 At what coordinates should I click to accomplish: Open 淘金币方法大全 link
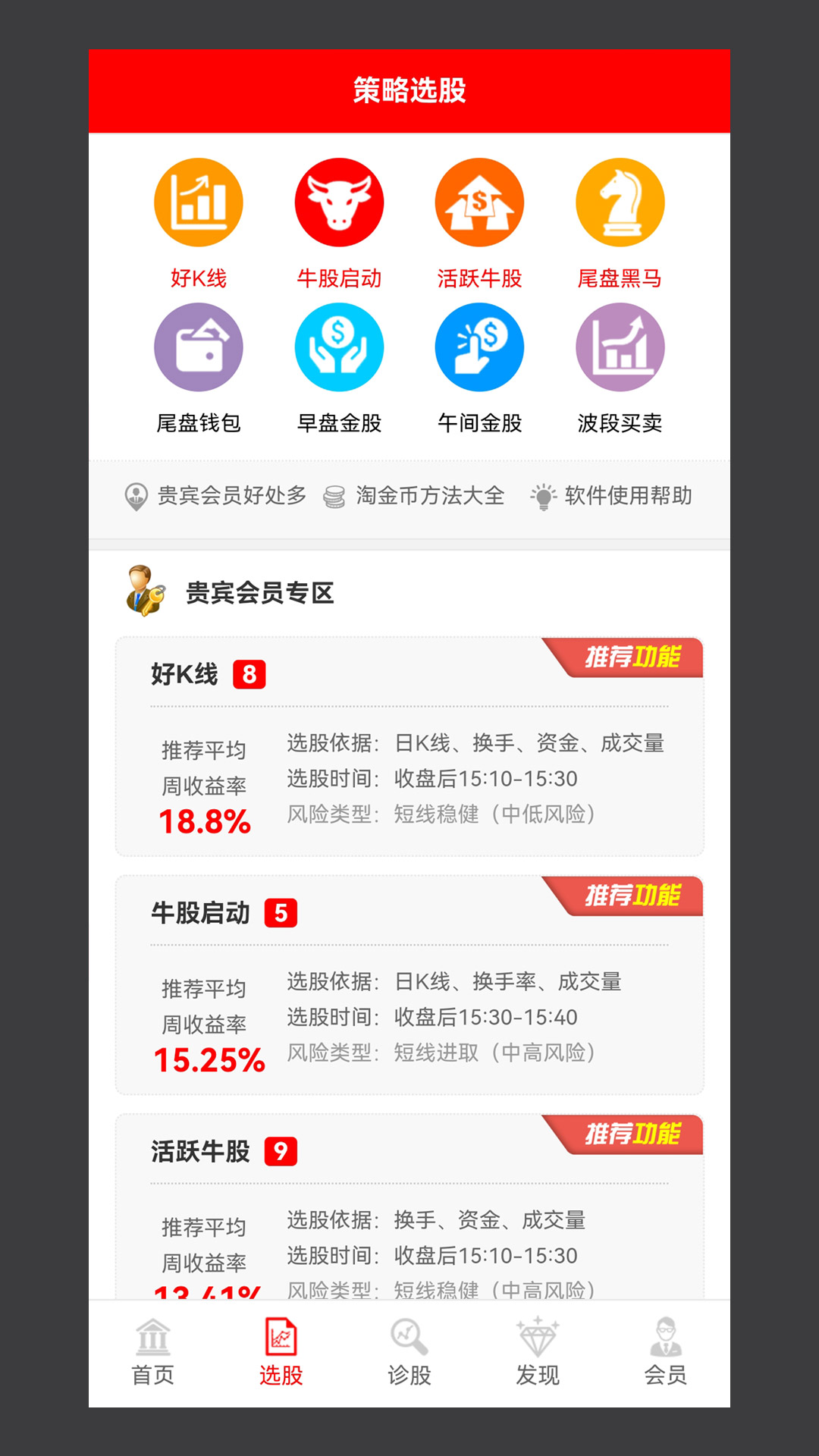click(x=414, y=496)
